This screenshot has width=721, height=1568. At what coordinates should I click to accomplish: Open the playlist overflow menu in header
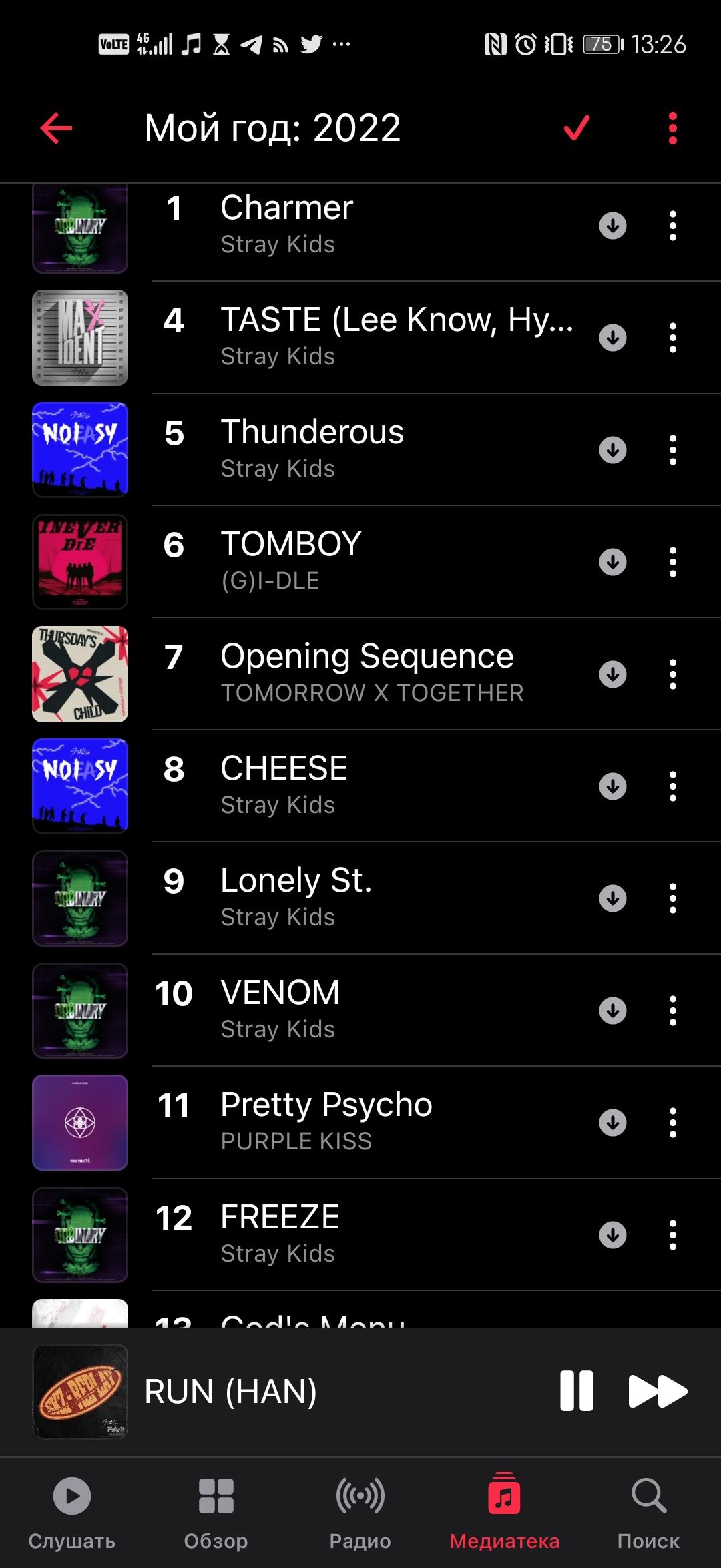[x=672, y=128]
